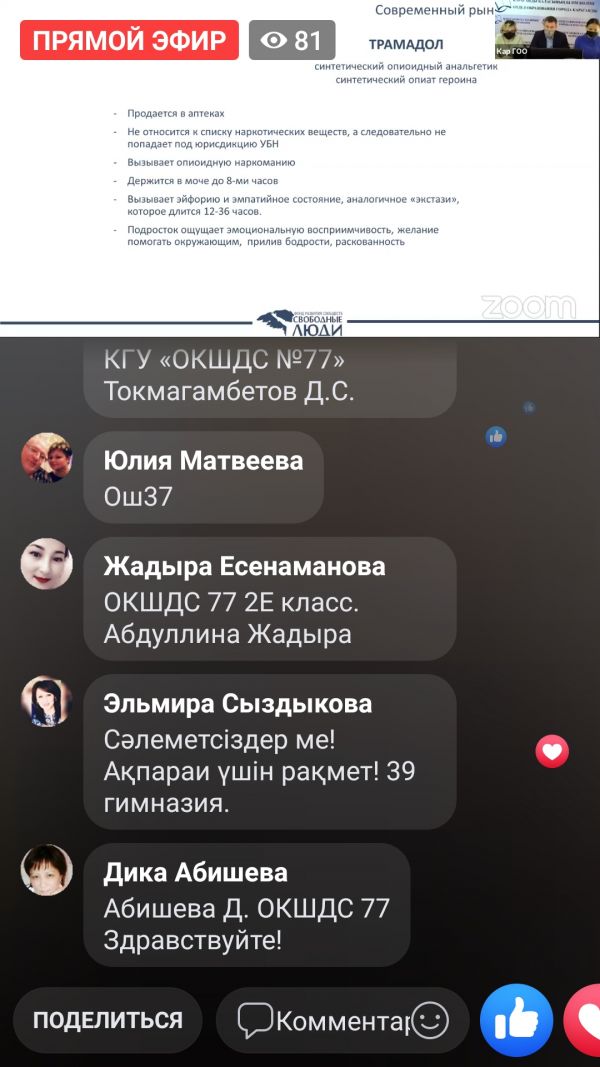Tap the Поделиться share button
600x1067 pixels.
click(108, 1020)
